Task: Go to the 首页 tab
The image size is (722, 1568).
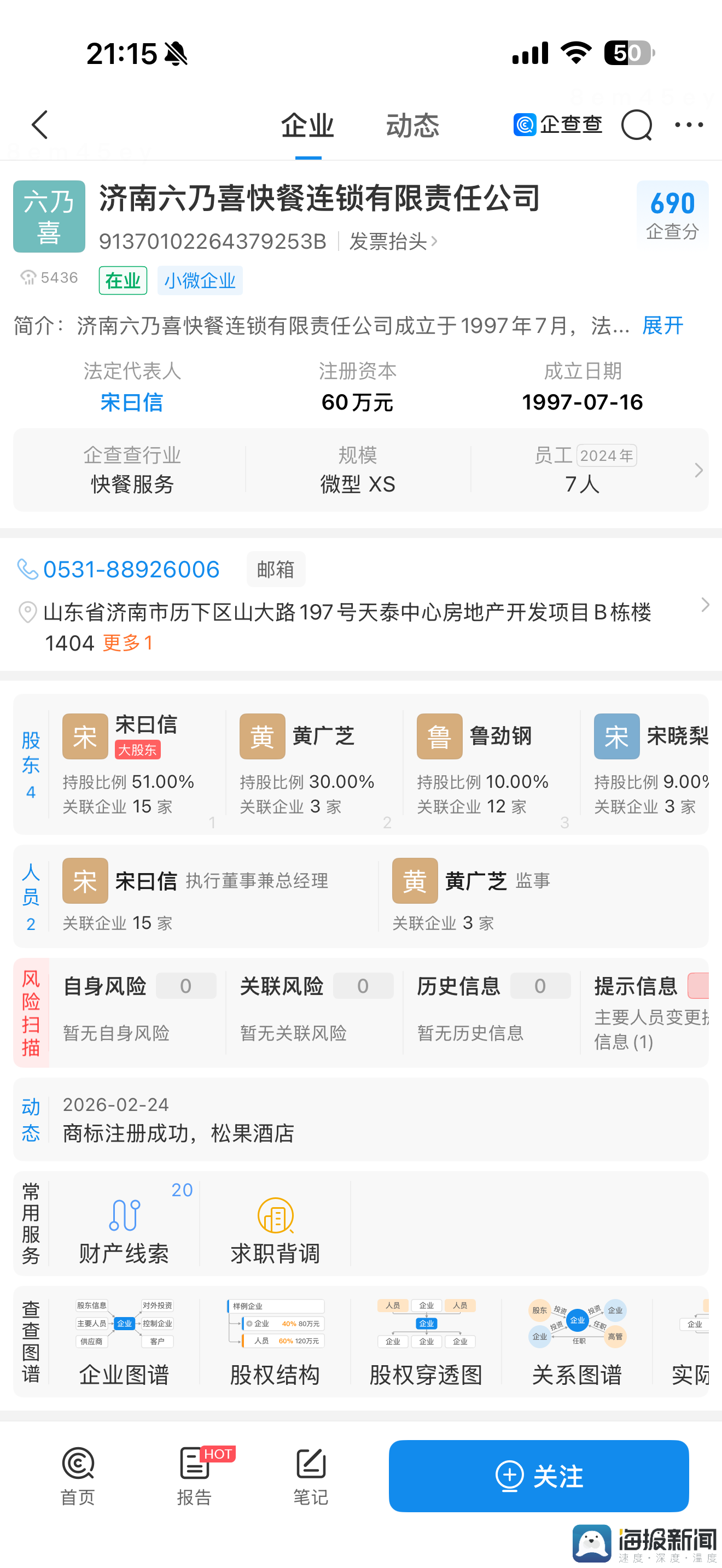Action: [78, 1476]
